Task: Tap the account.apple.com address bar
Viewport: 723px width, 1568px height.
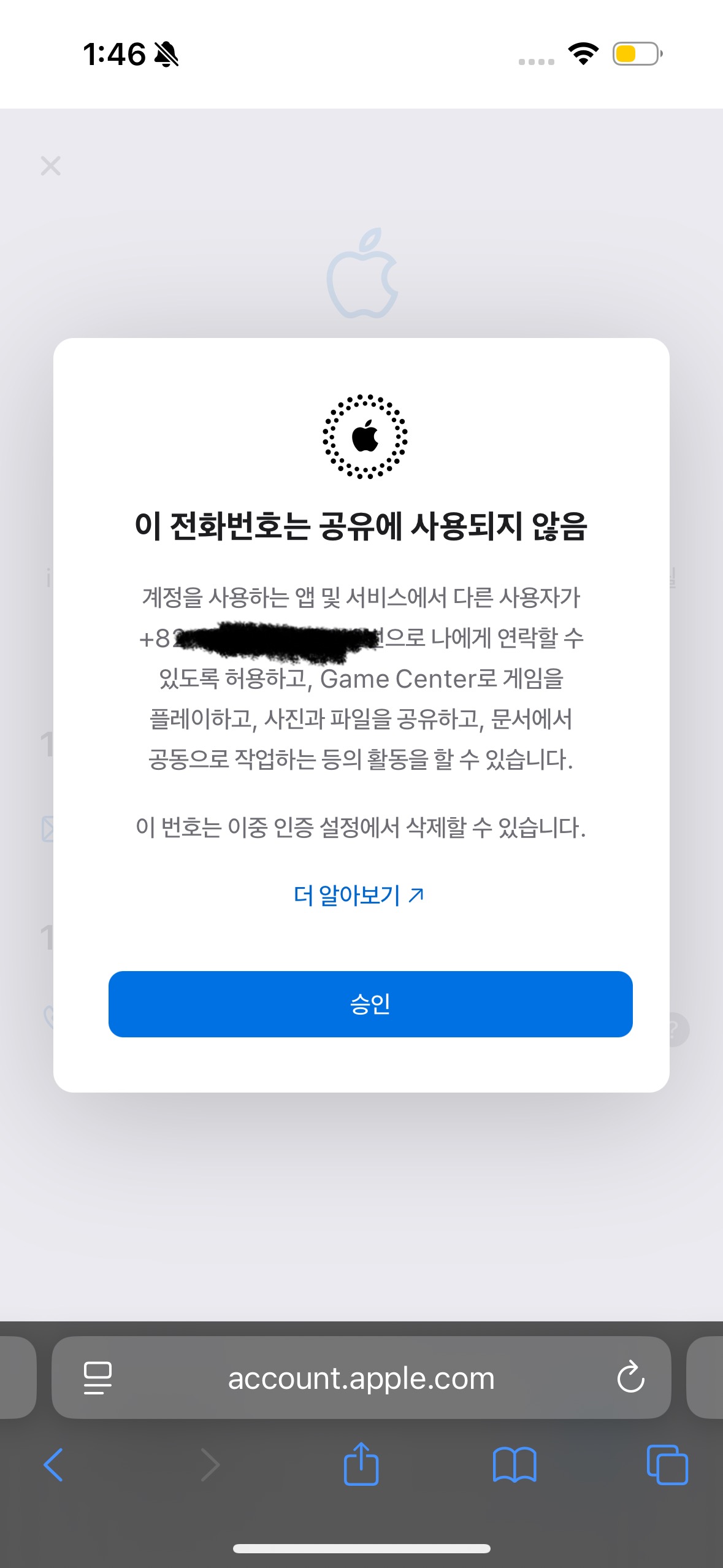Action: (x=361, y=1378)
